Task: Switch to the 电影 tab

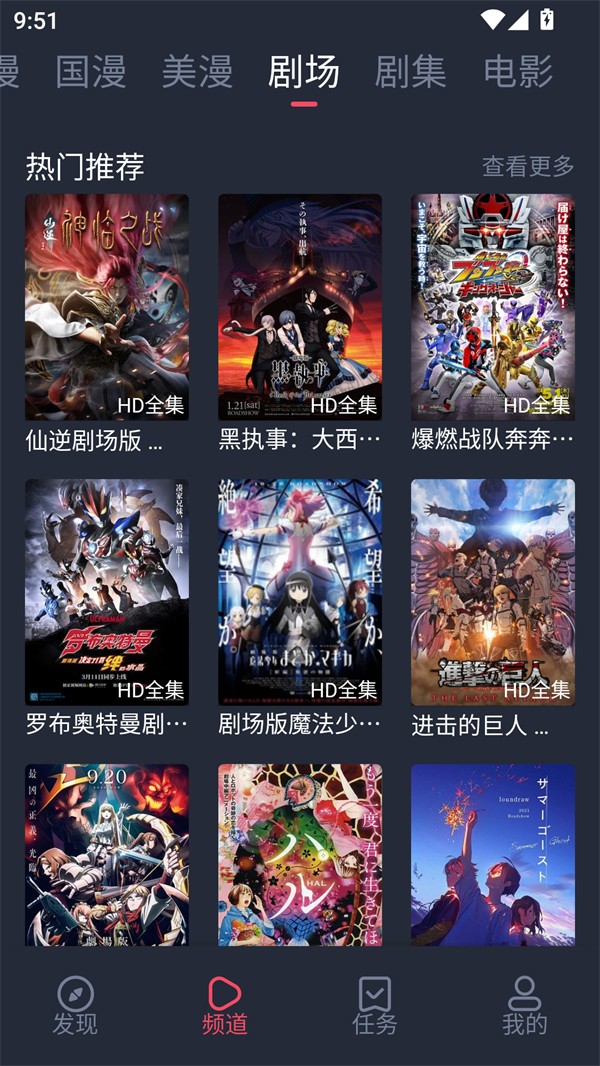Action: coord(518,72)
